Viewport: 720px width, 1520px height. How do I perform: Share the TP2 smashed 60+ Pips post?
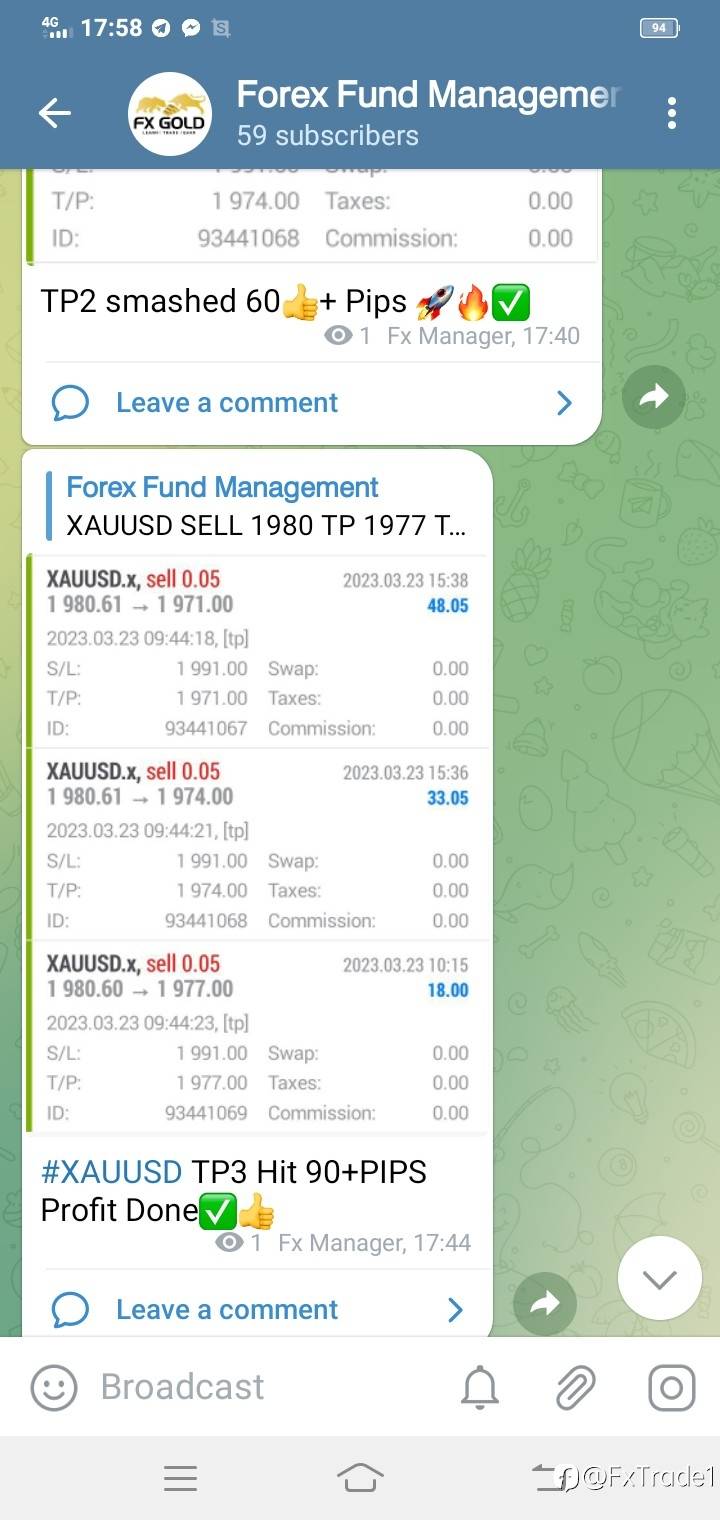pyautogui.click(x=653, y=398)
